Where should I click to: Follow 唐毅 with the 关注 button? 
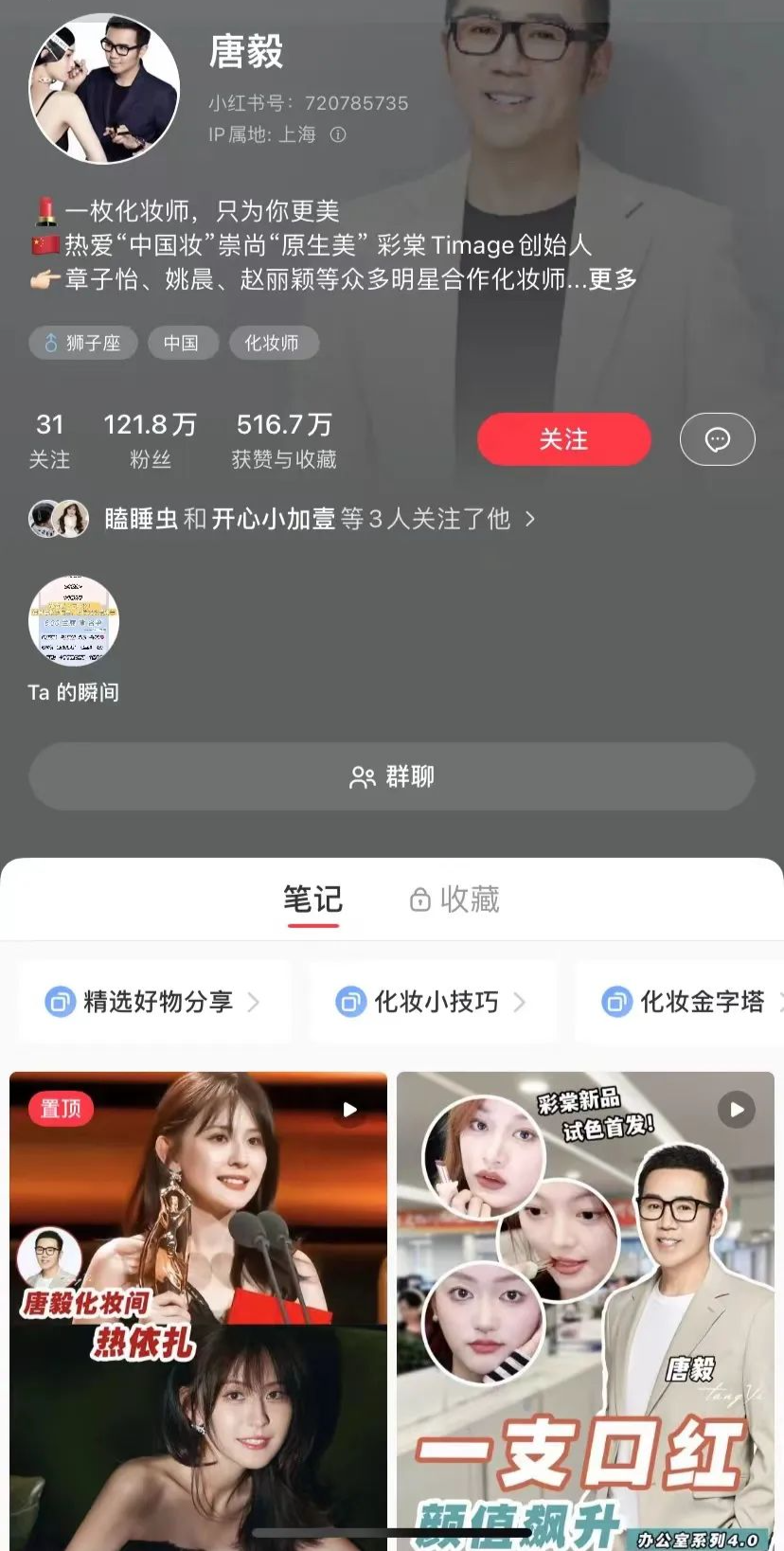click(563, 439)
